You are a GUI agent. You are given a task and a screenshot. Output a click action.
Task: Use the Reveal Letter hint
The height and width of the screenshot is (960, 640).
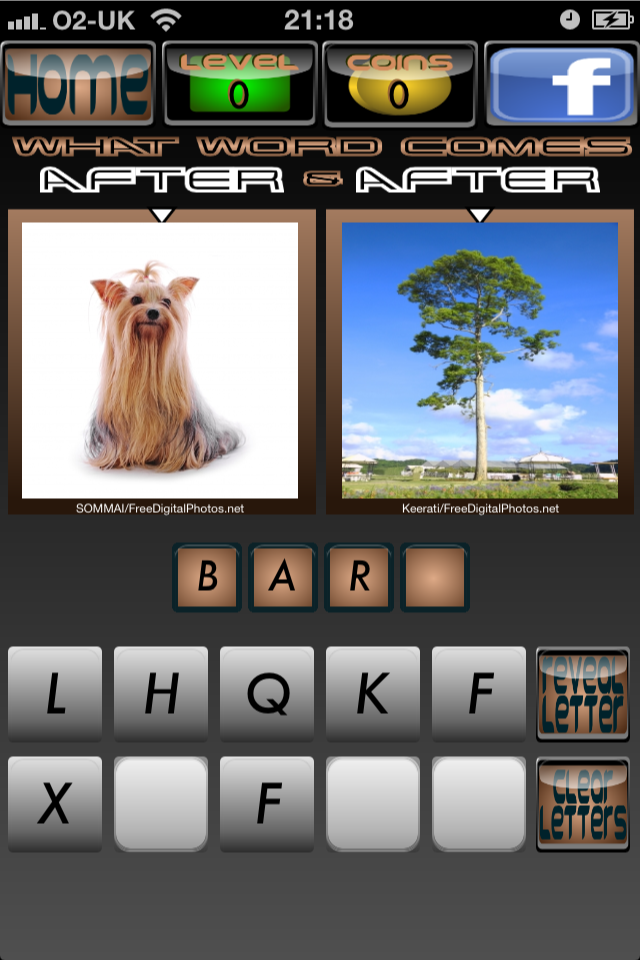583,694
